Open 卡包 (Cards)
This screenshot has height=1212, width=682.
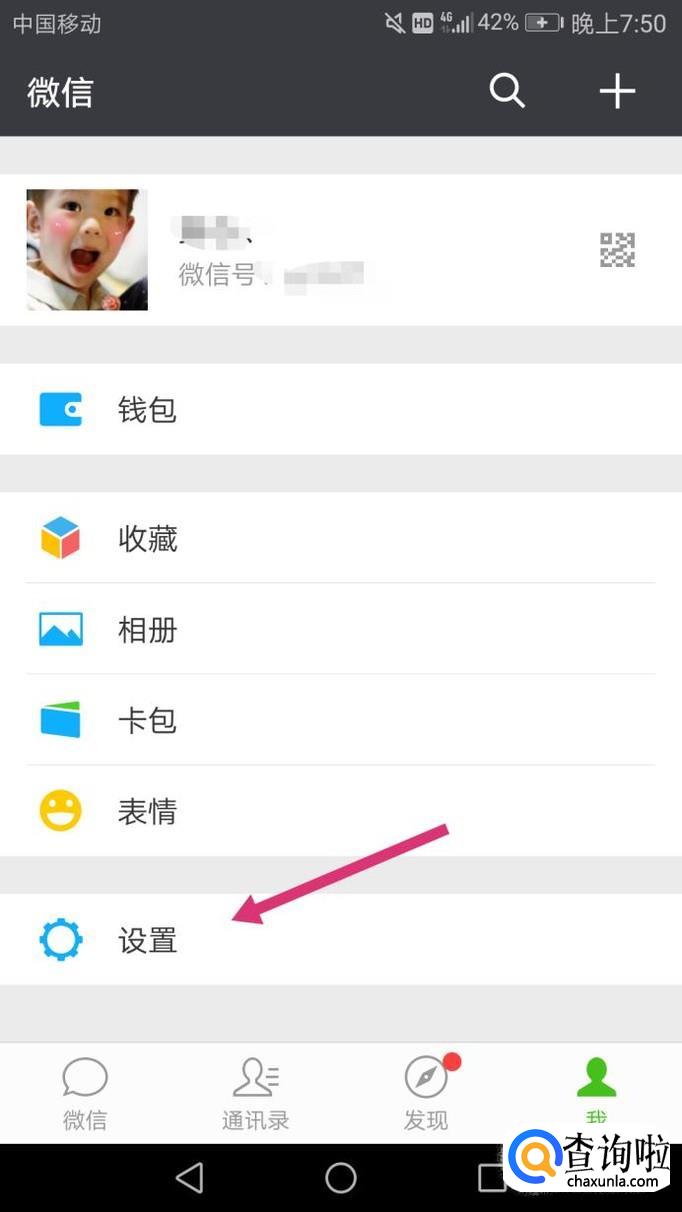click(x=340, y=720)
